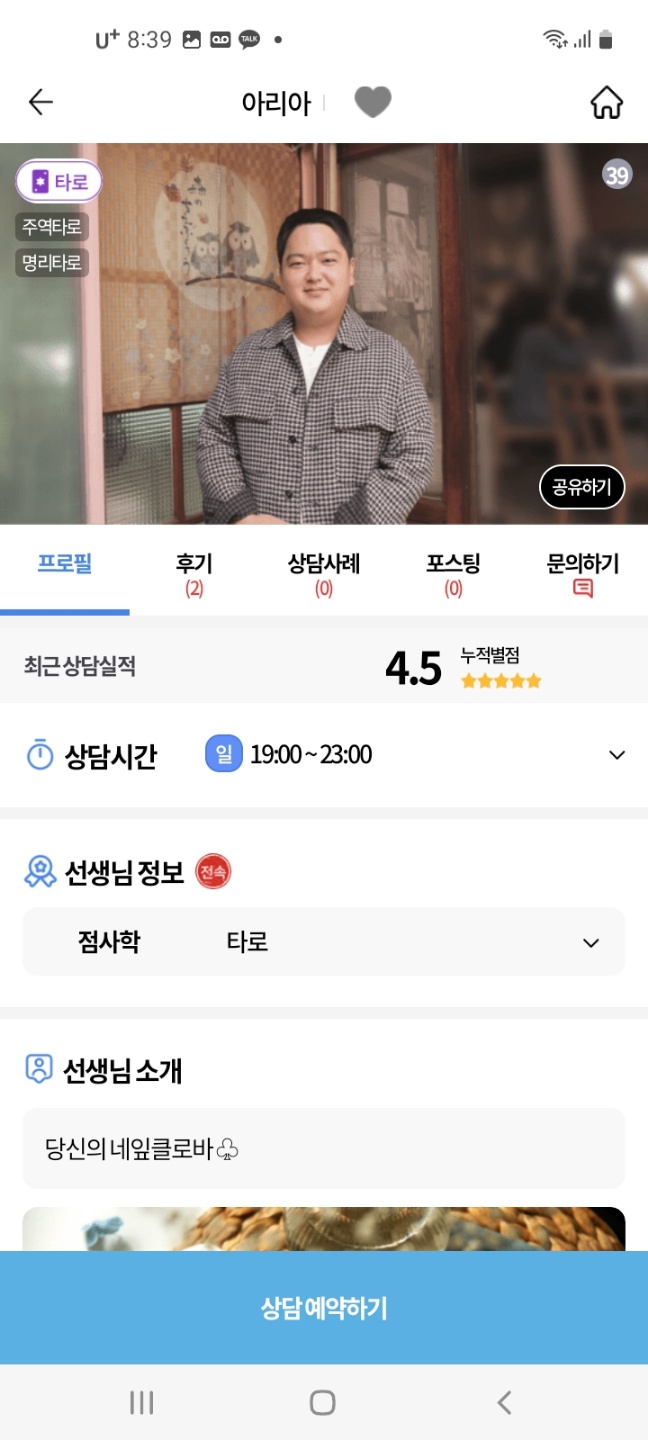Screen dimensions: 648x1440
Task: Open the home icon in app bar
Action: coord(606,102)
